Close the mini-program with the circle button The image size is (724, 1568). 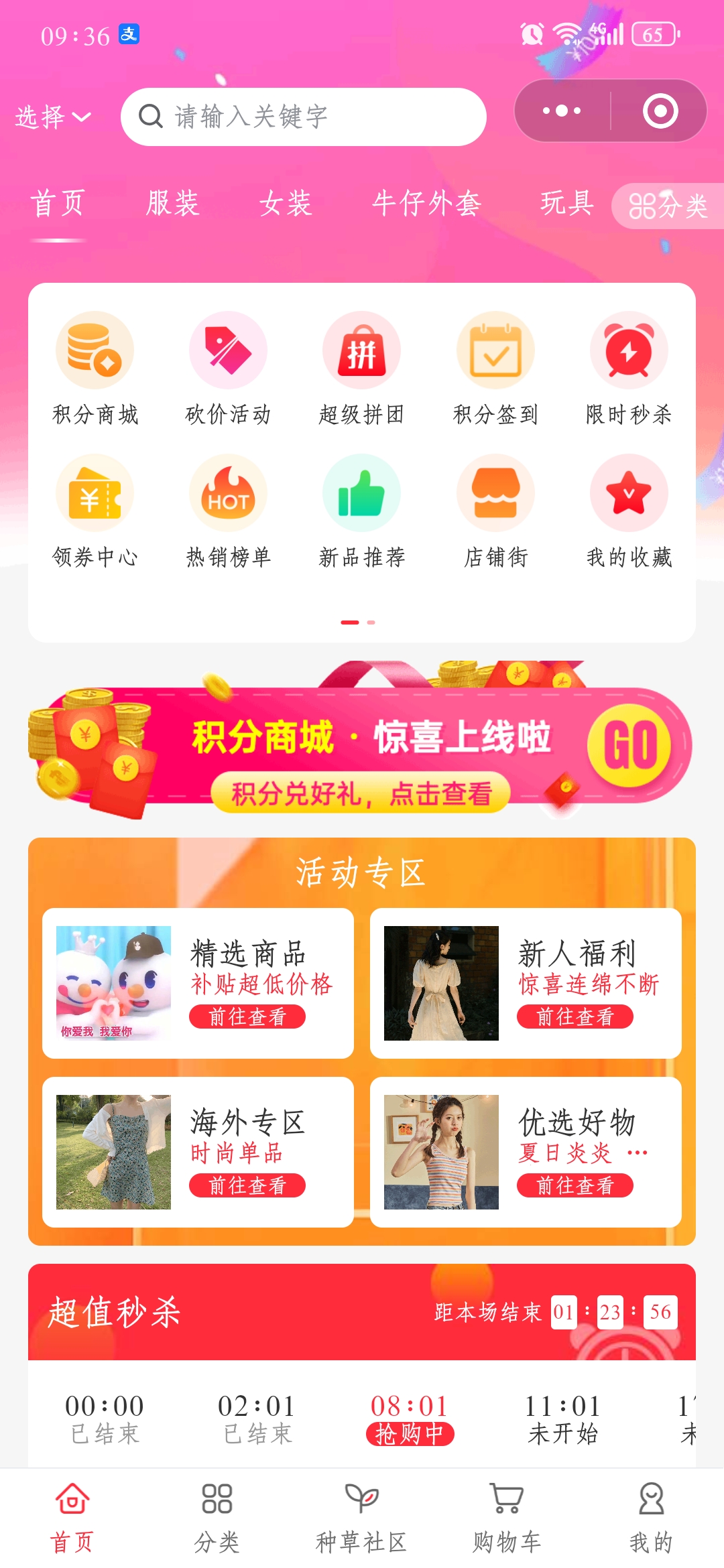(x=660, y=111)
